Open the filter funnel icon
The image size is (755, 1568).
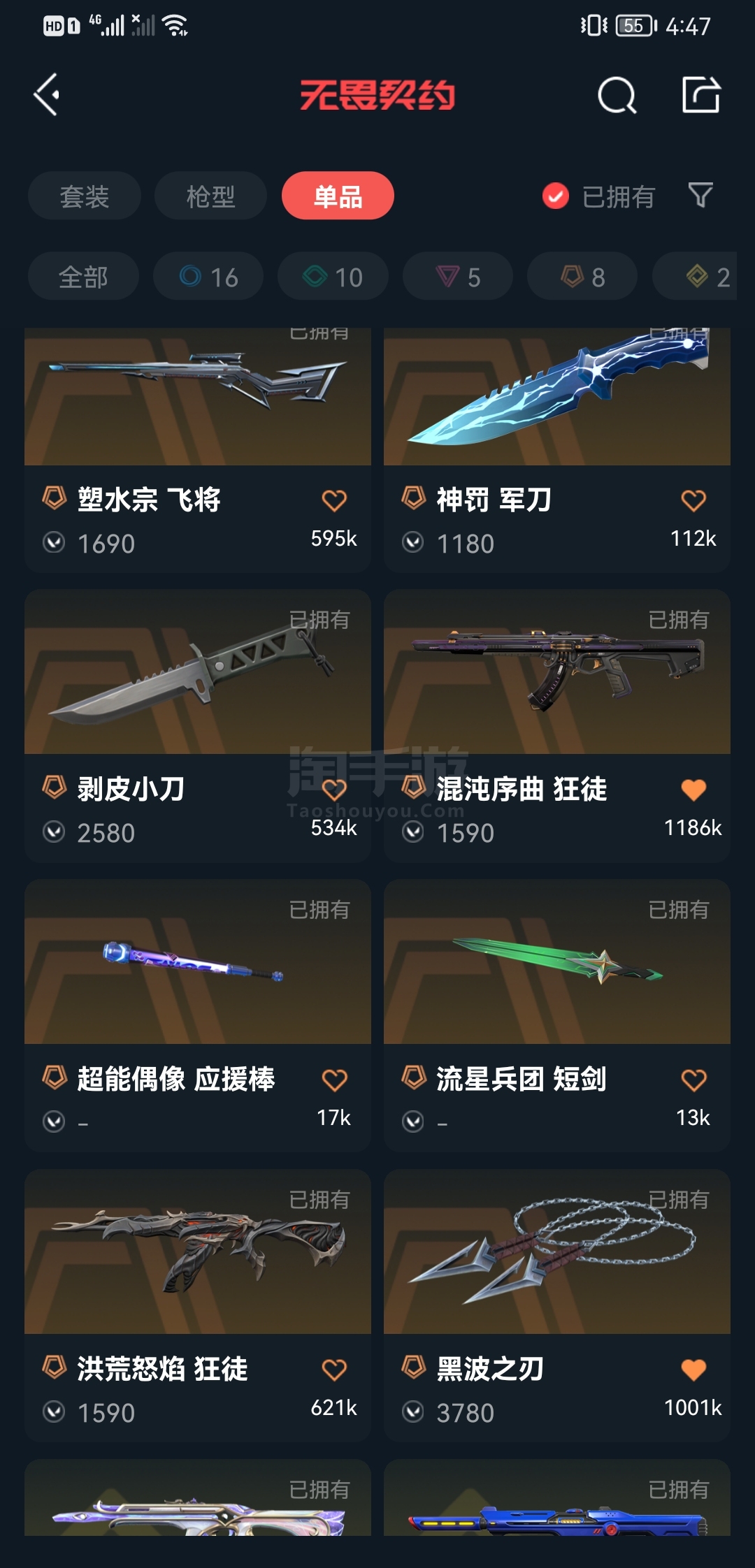click(700, 195)
